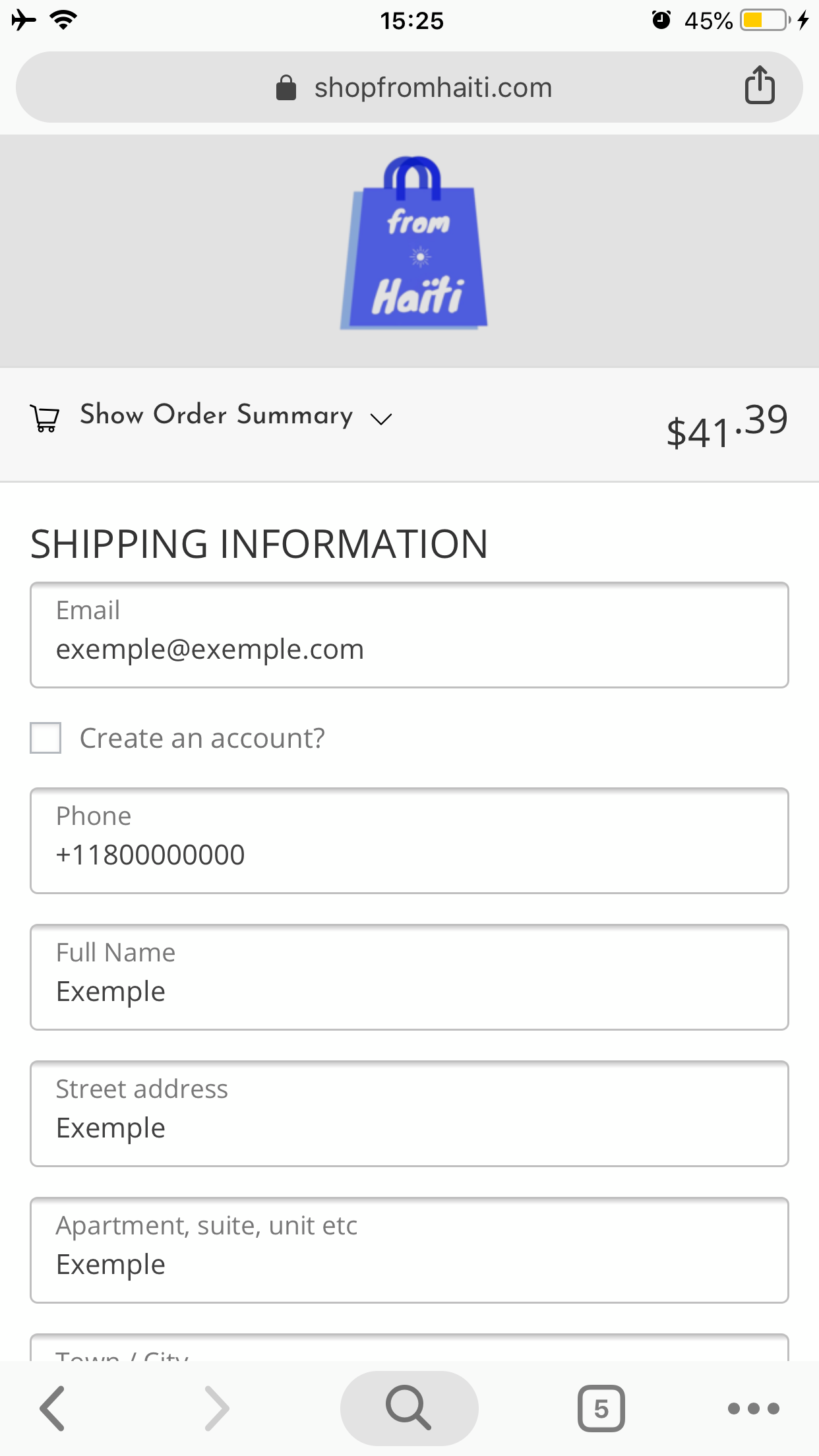Image resolution: width=819 pixels, height=1456 pixels.
Task: Open the more options ellipsis menu
Action: coord(753,1409)
